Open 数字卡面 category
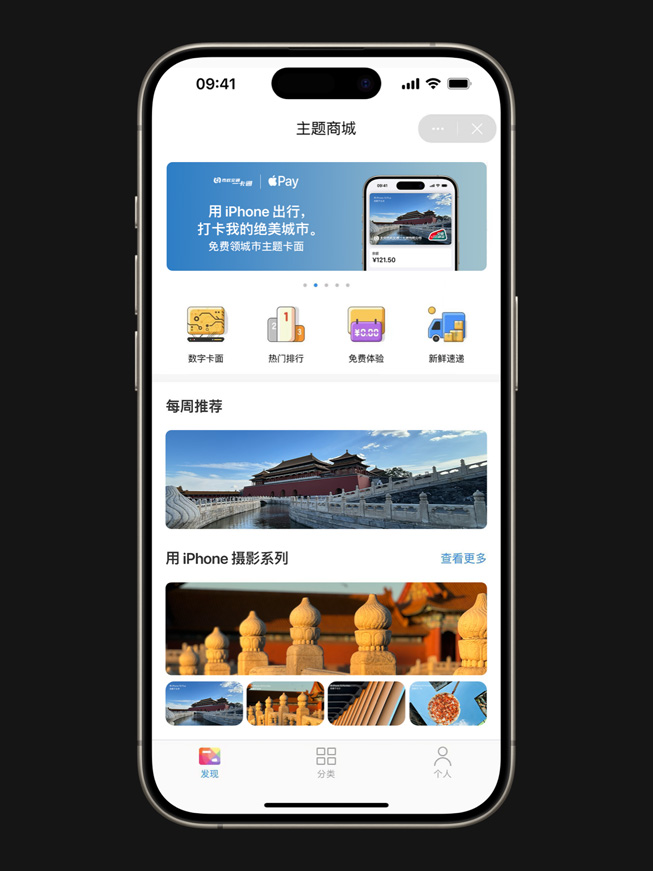Screen dimensions: 653x871 (206, 334)
